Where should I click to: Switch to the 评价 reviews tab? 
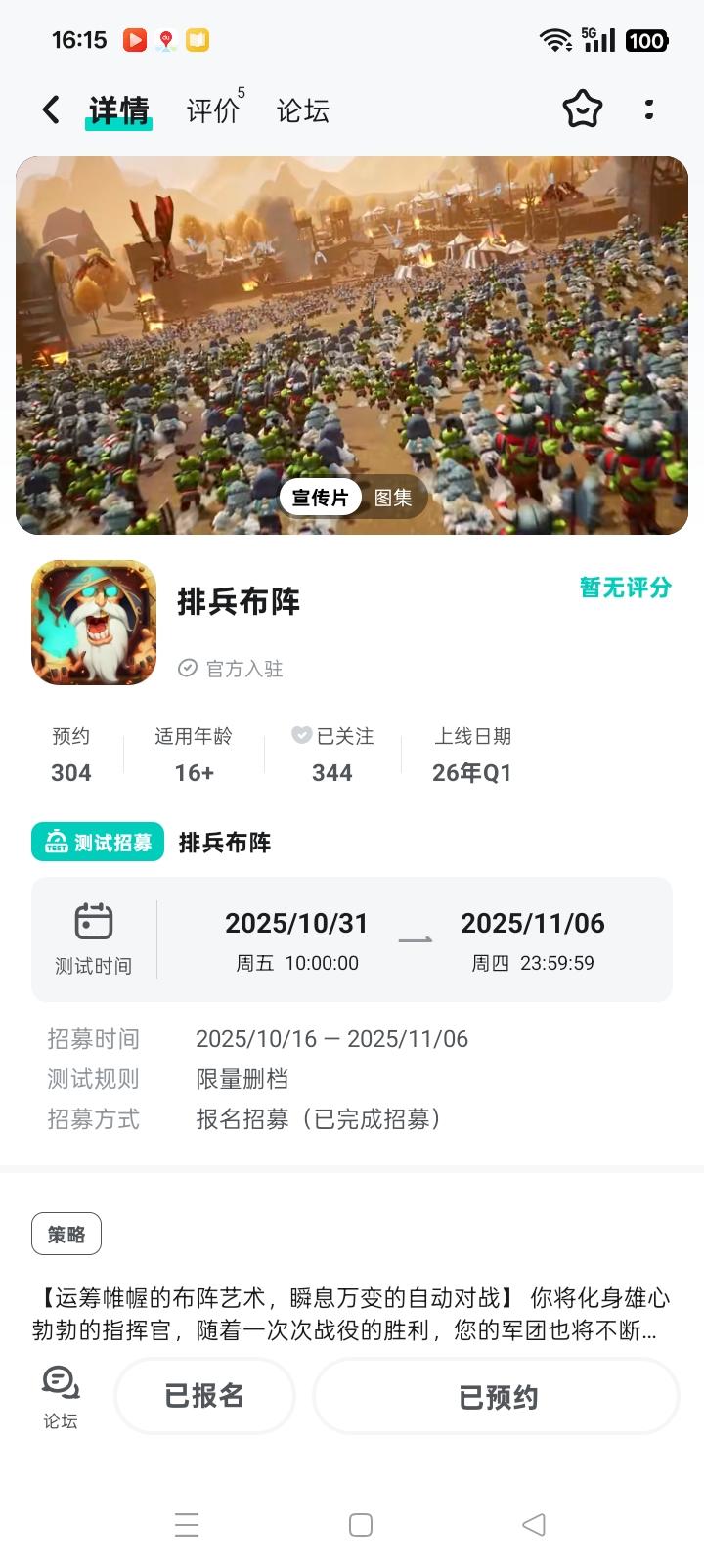(211, 110)
